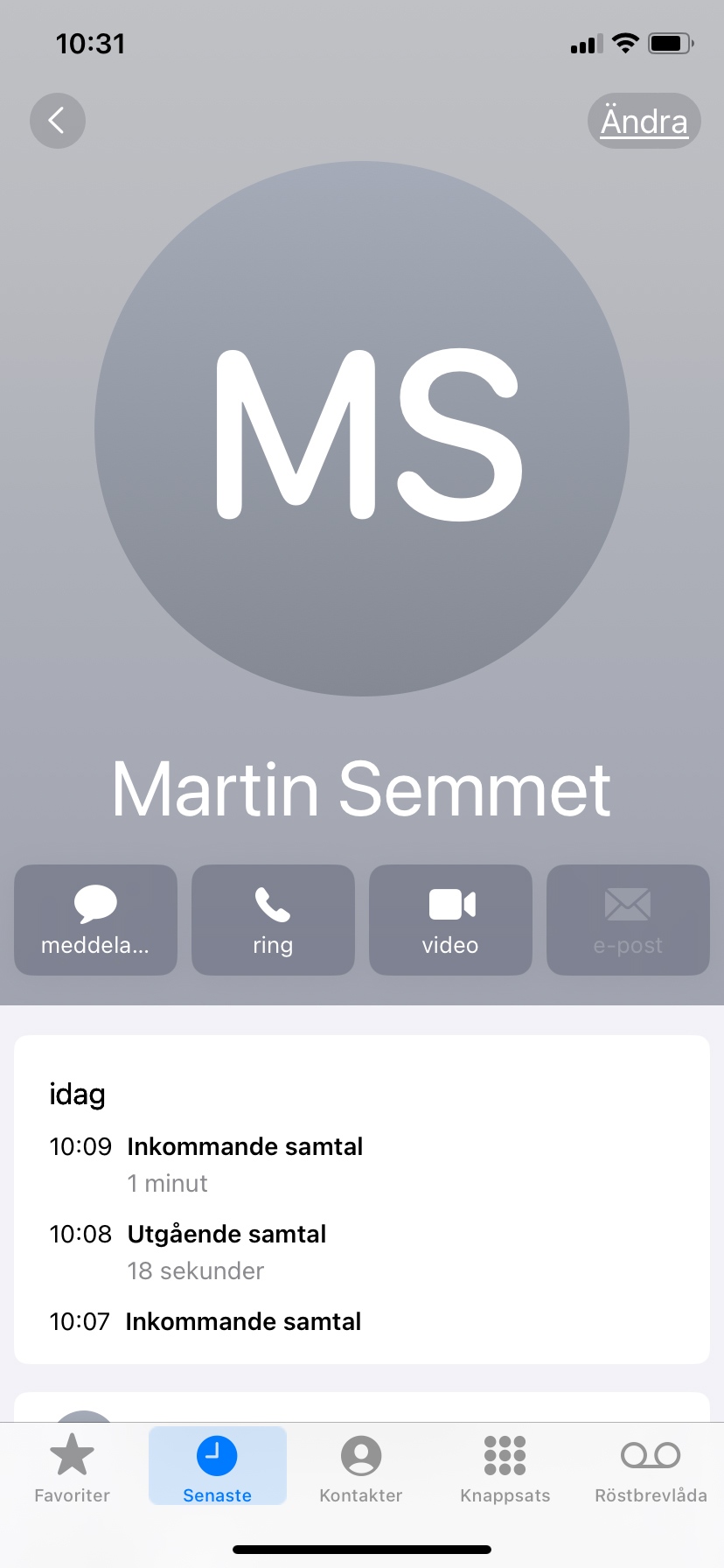724x1568 pixels.
Task: Call Martin Semmet with ring button
Action: [x=273, y=920]
